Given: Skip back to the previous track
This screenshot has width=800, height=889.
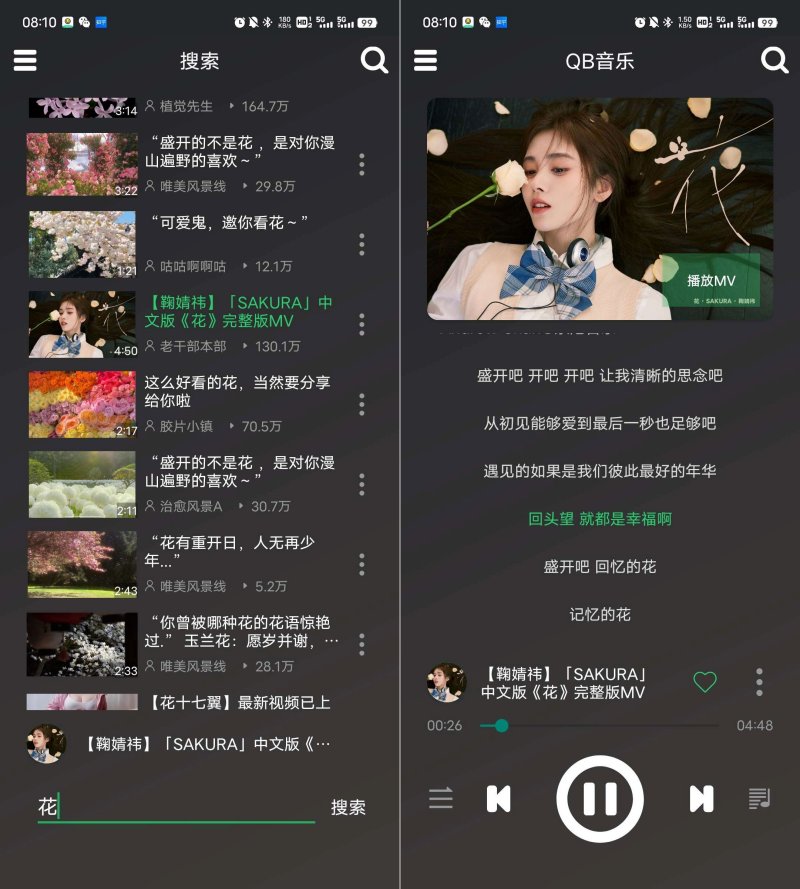Looking at the screenshot, I should pyautogui.click(x=500, y=800).
